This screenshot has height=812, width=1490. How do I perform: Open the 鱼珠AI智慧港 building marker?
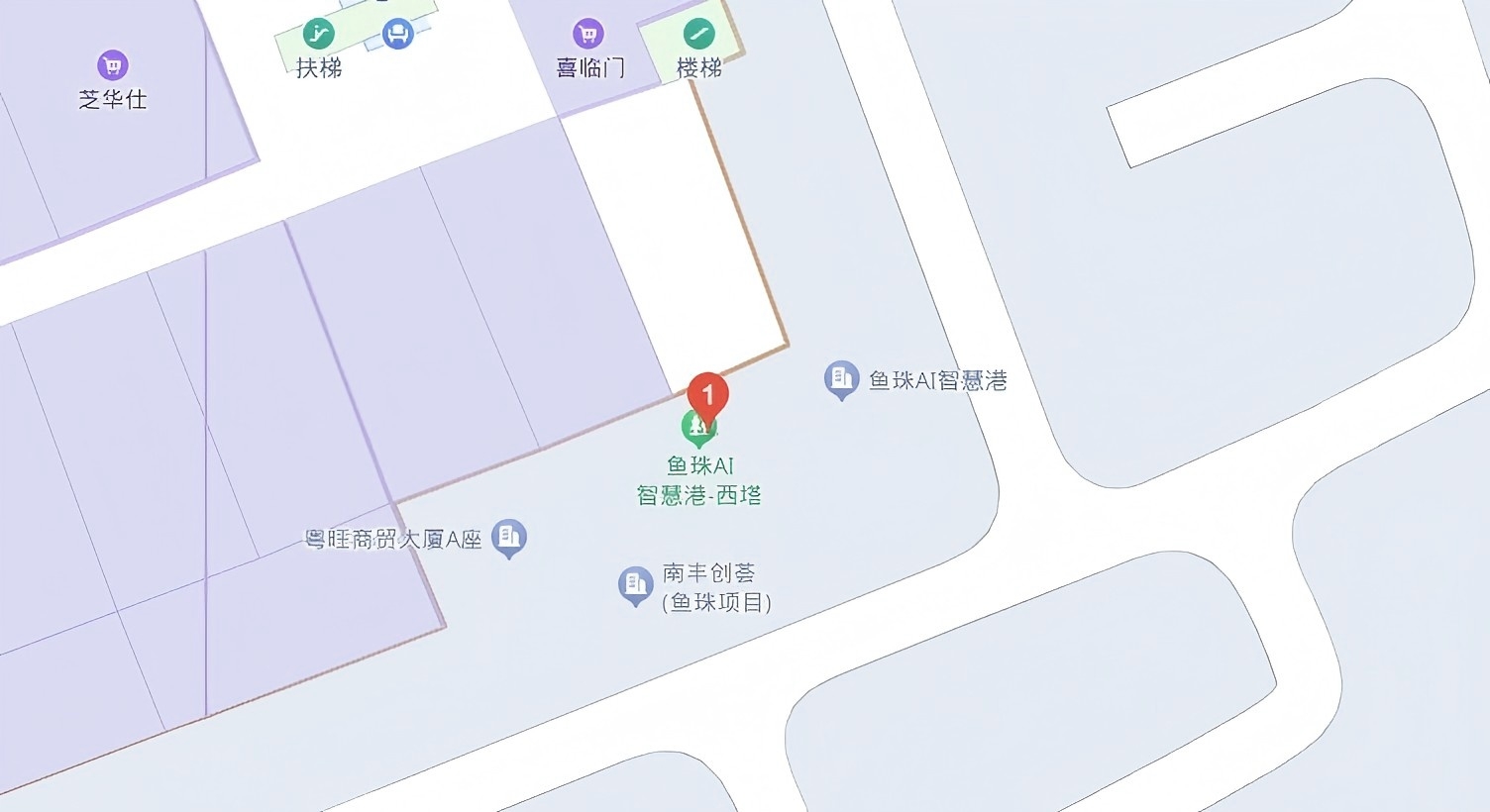click(x=841, y=378)
